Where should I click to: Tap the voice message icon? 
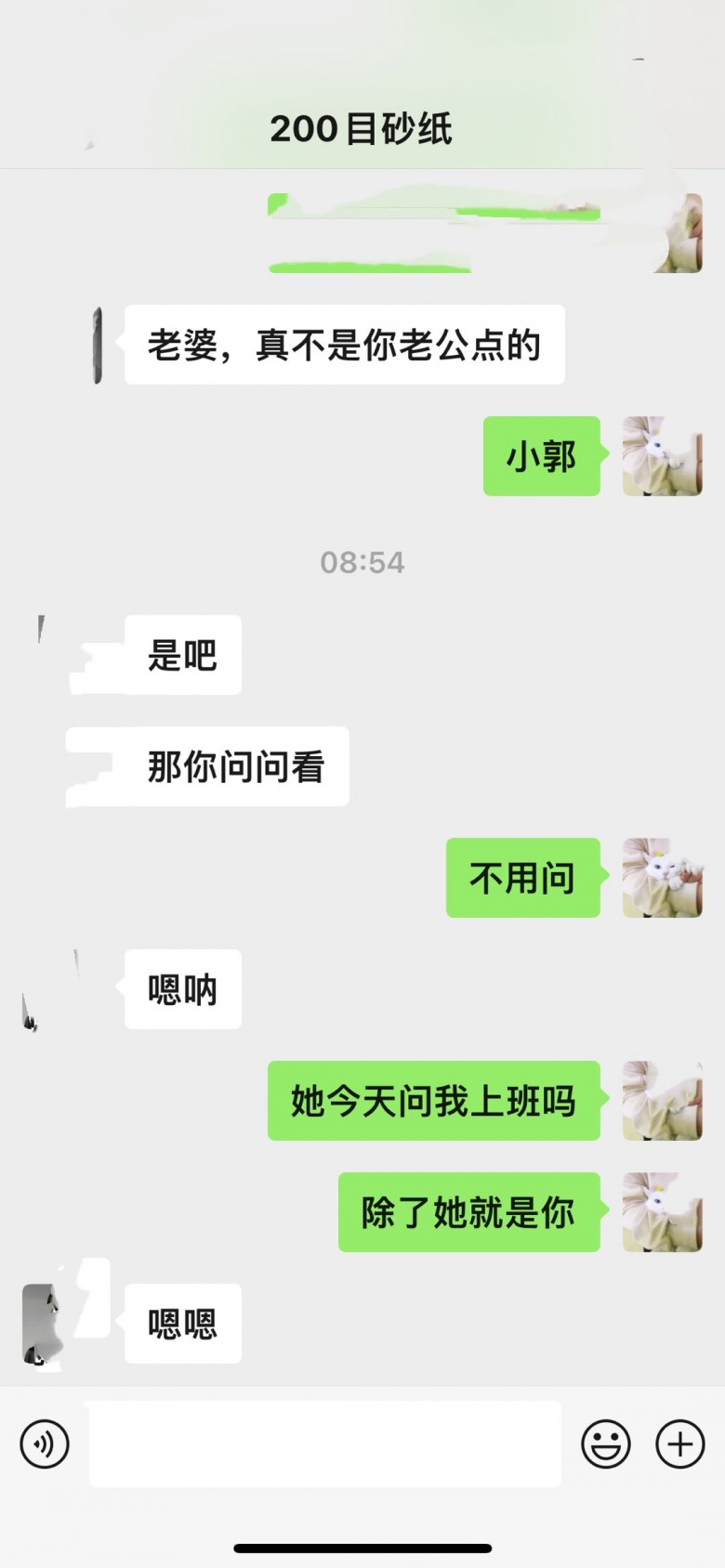click(x=45, y=1444)
